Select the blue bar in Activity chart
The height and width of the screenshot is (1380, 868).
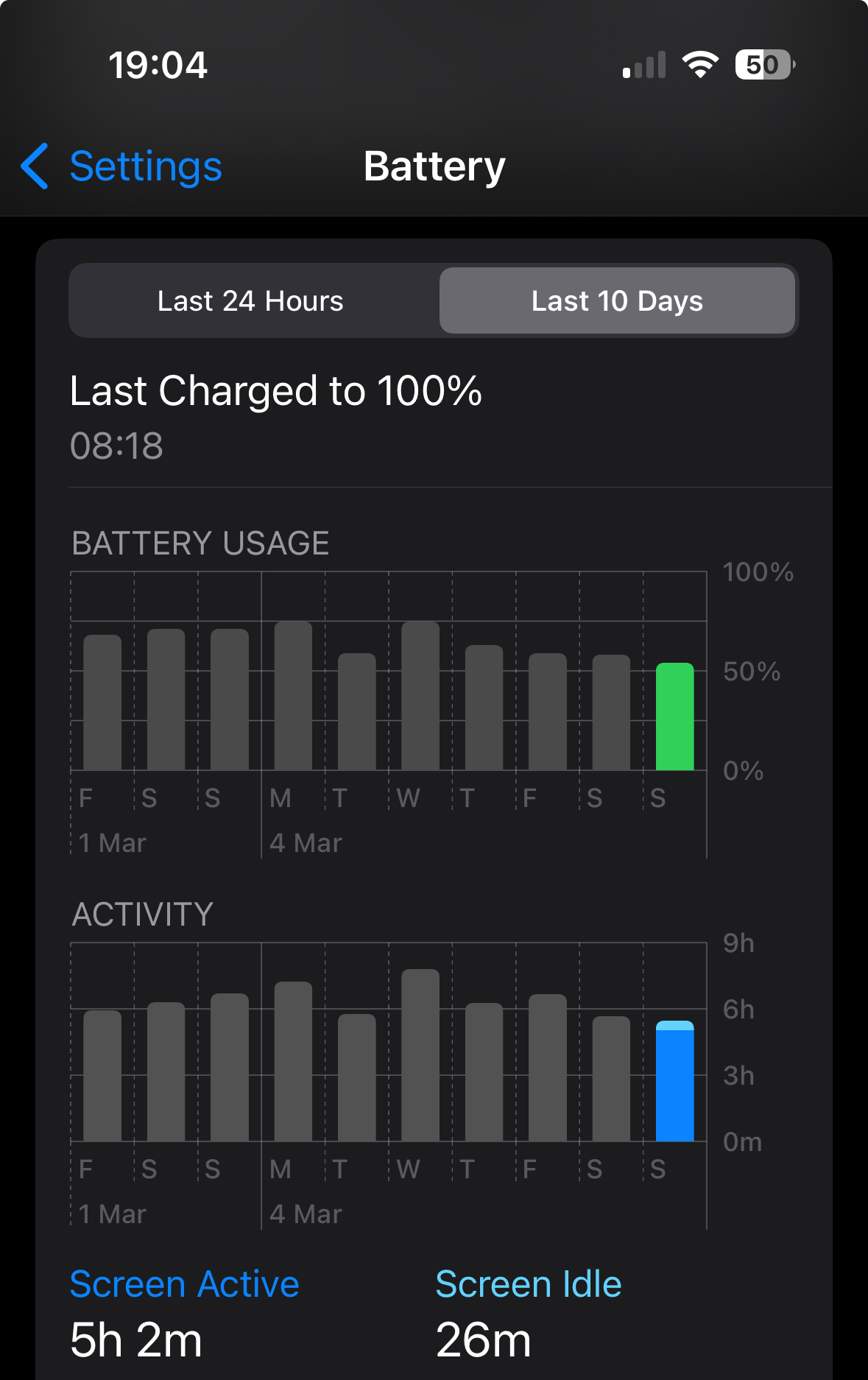tap(674, 1081)
